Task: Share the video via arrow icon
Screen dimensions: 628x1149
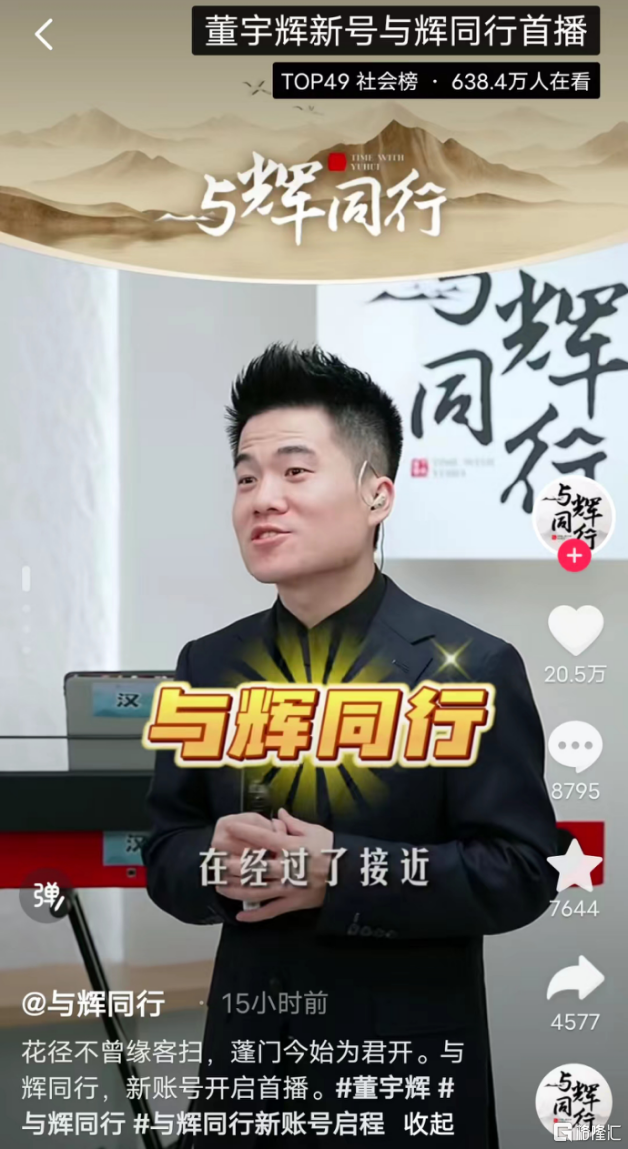Action: (x=575, y=979)
